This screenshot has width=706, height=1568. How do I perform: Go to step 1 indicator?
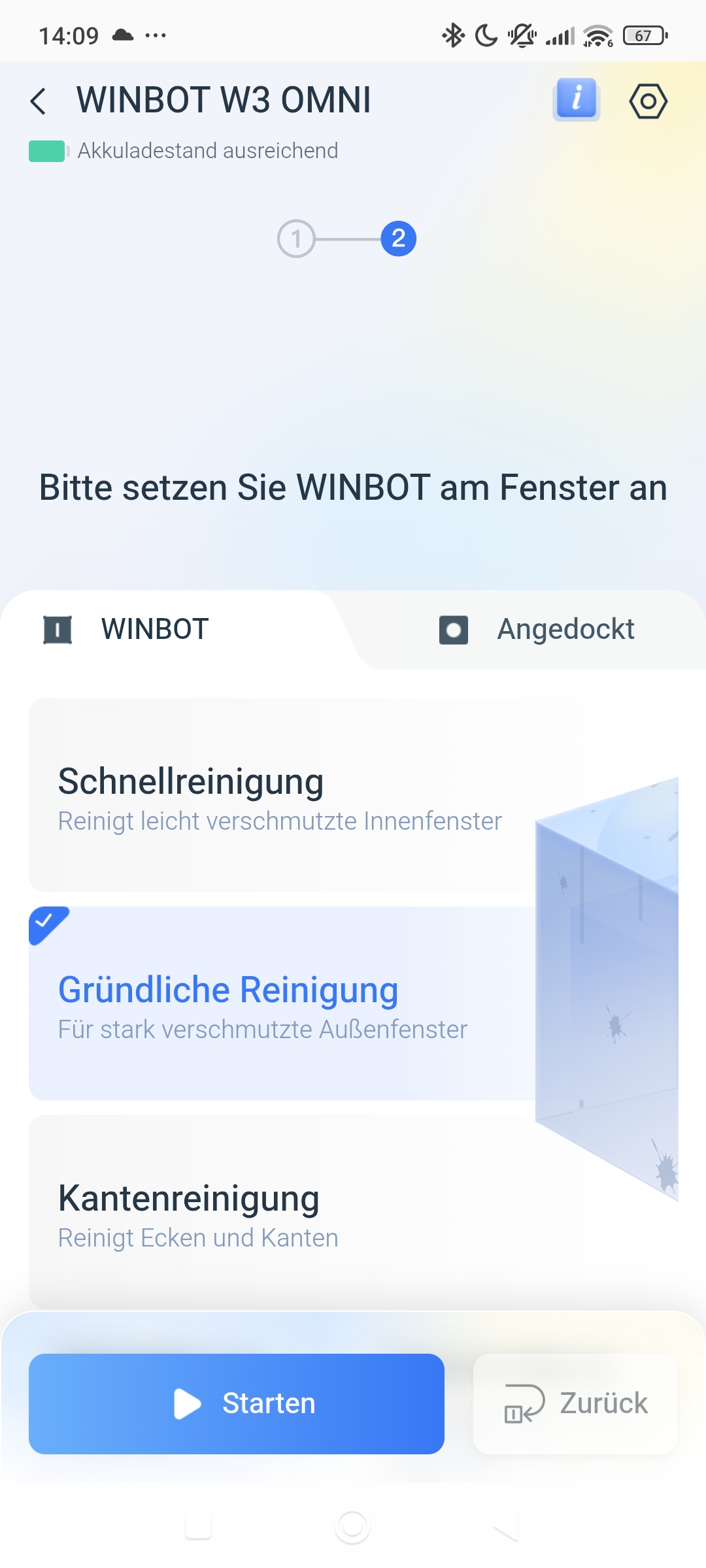pos(296,238)
